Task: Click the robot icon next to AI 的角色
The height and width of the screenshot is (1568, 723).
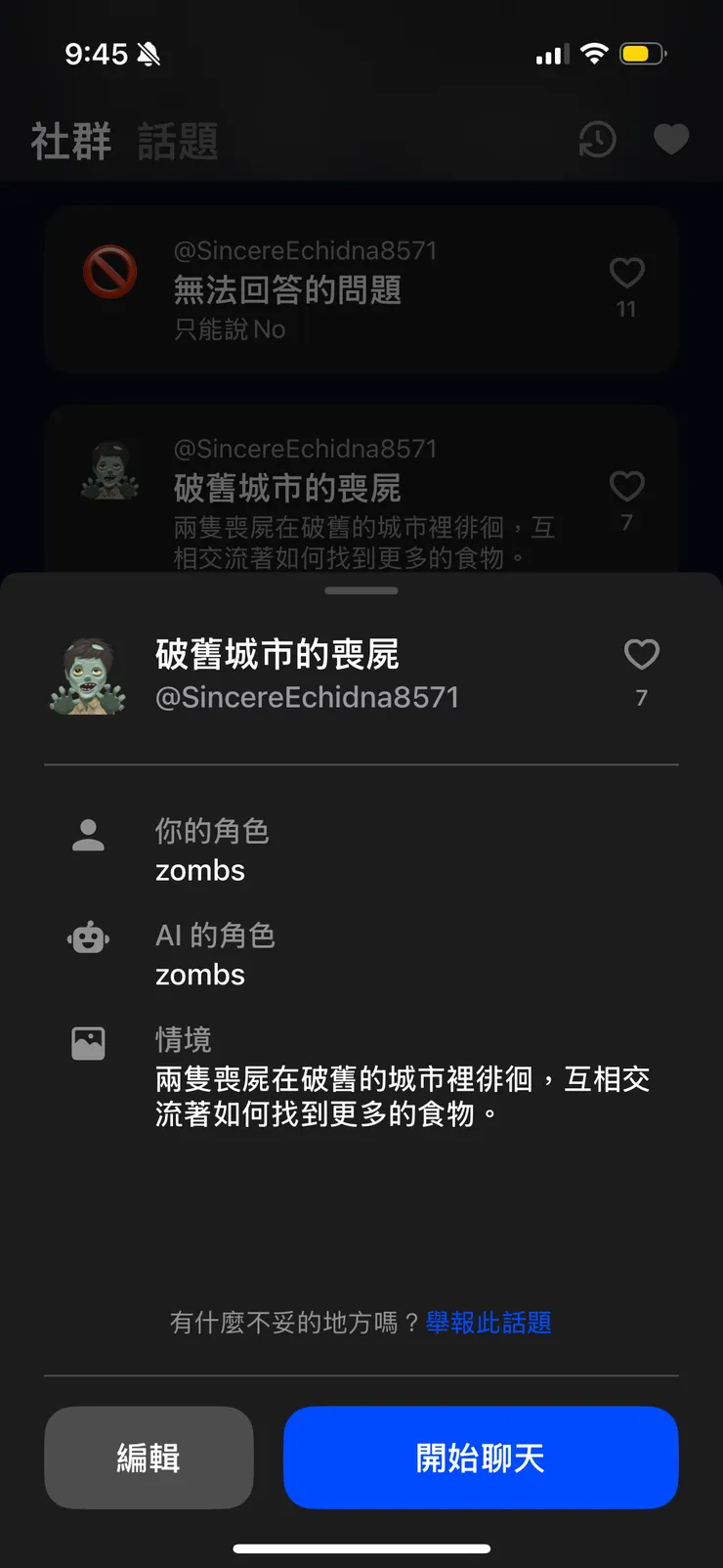Action: coord(89,936)
